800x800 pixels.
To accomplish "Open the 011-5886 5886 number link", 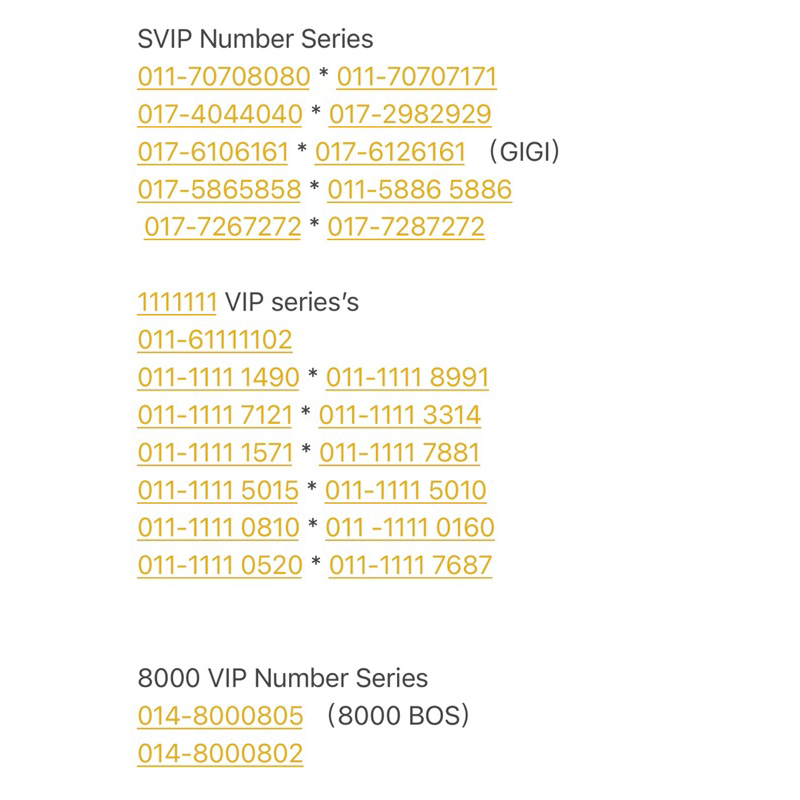I will (x=419, y=190).
